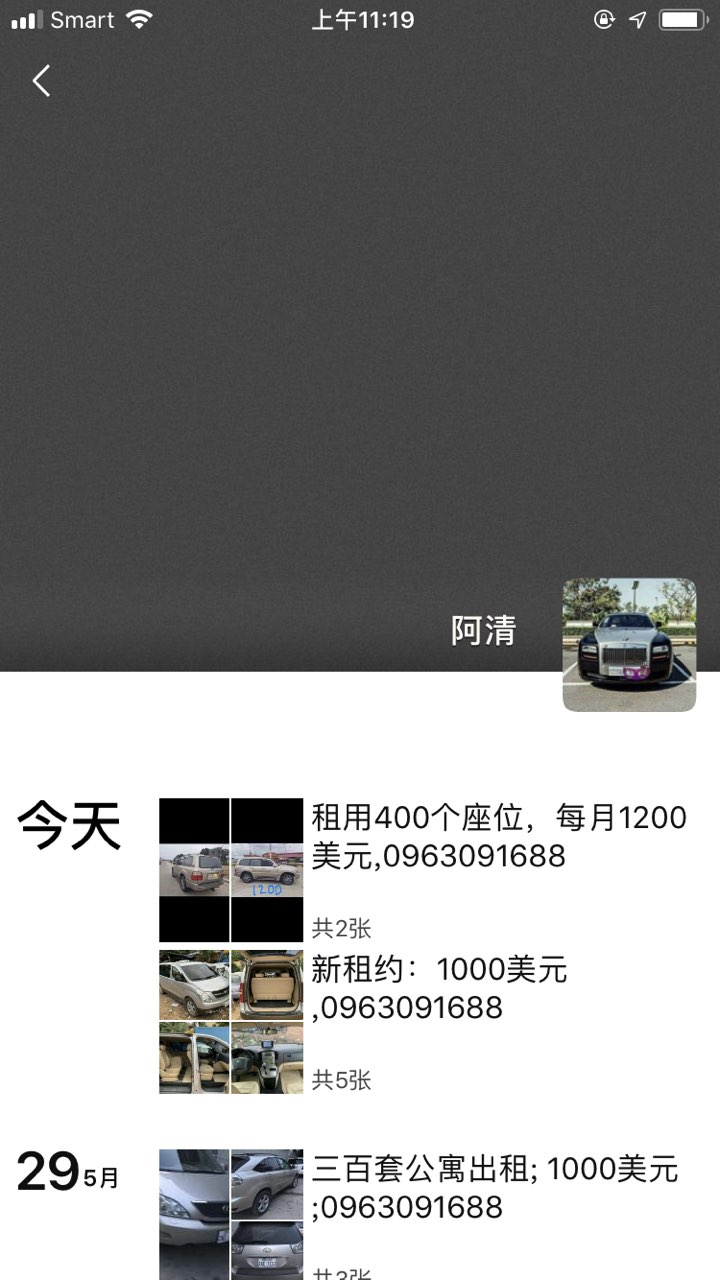This screenshot has width=720, height=1280.
Task: Open the 29 May post 三百套公寓出租
Action: [494, 1187]
